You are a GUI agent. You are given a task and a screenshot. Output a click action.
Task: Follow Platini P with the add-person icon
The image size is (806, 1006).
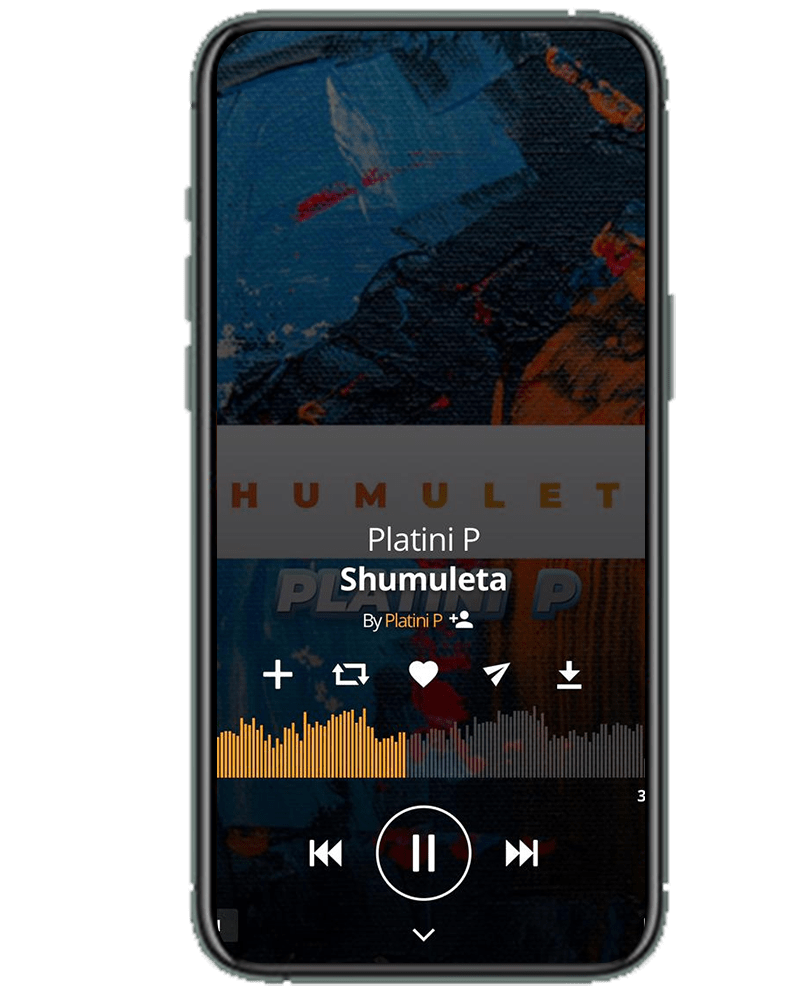(x=461, y=621)
